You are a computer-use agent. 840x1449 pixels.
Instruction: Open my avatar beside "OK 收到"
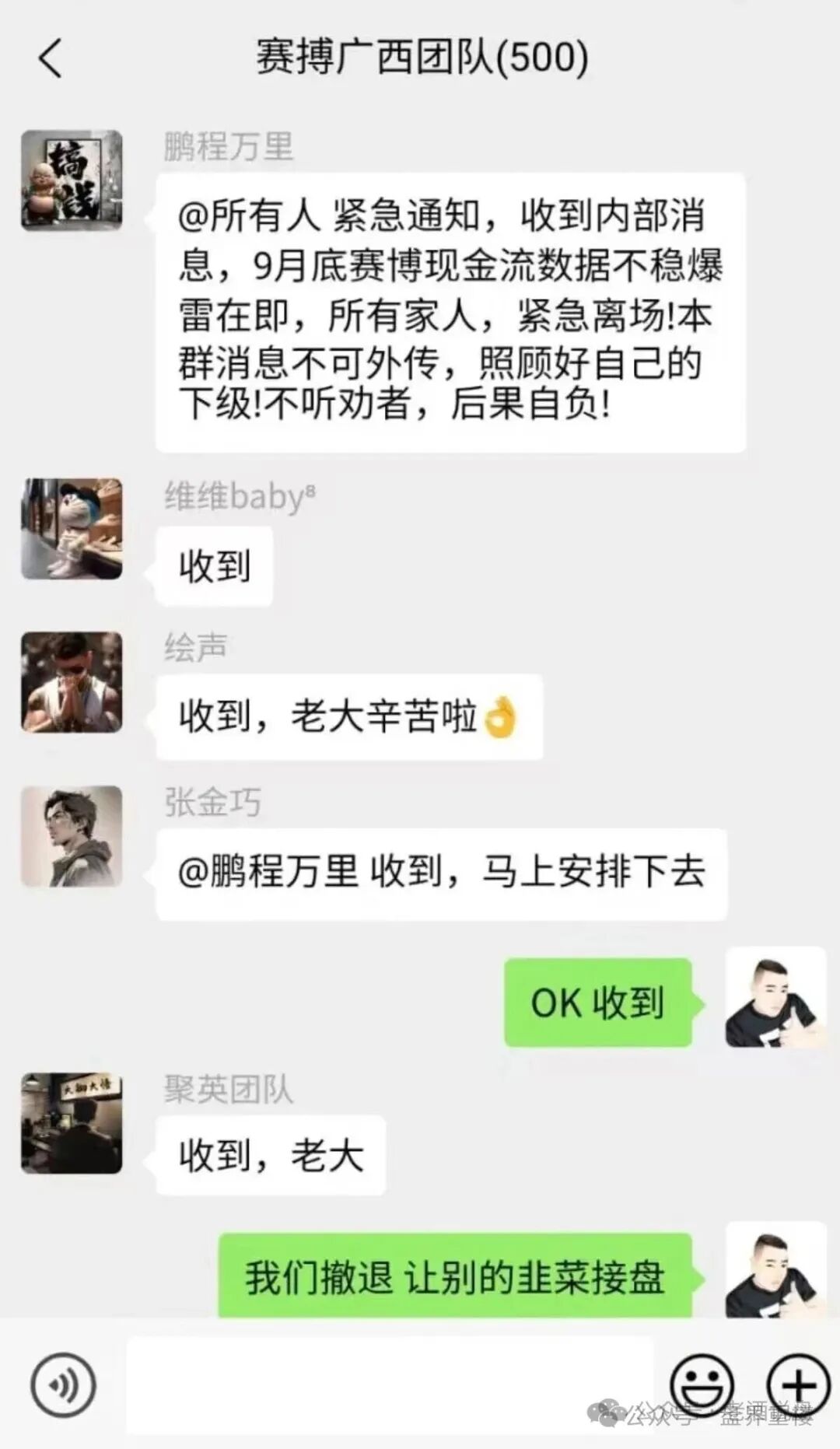tap(775, 997)
